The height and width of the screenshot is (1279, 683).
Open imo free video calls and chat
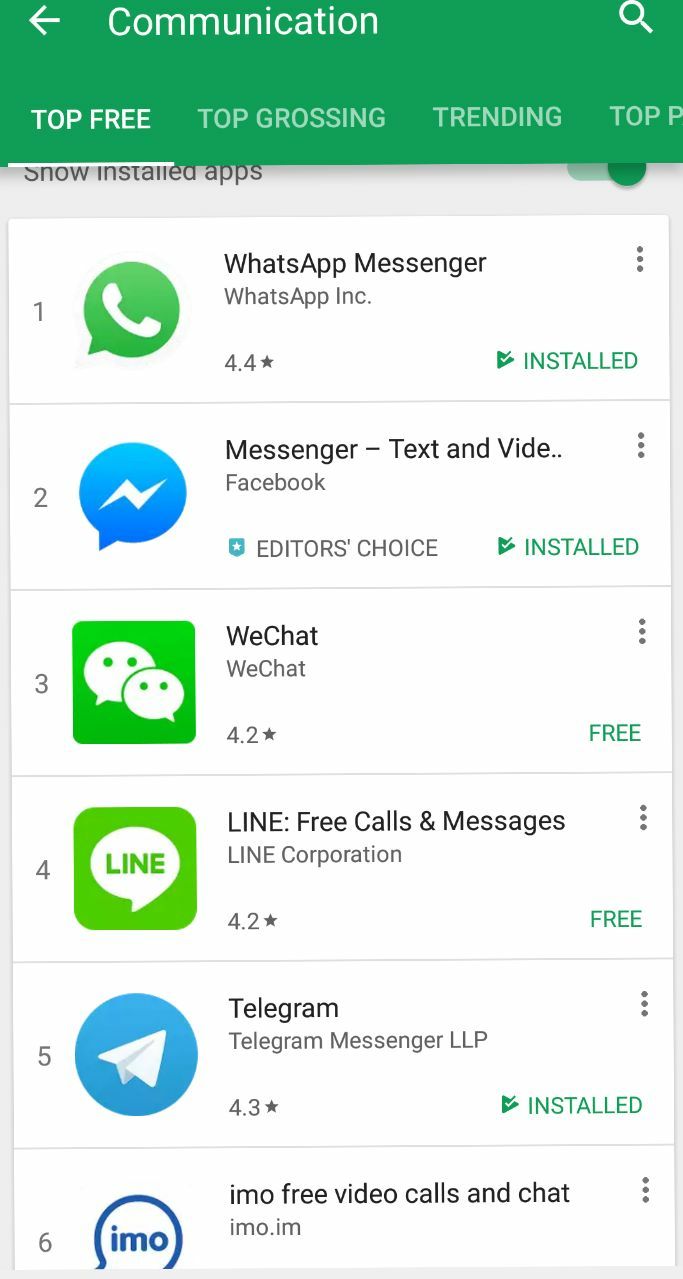point(399,1194)
